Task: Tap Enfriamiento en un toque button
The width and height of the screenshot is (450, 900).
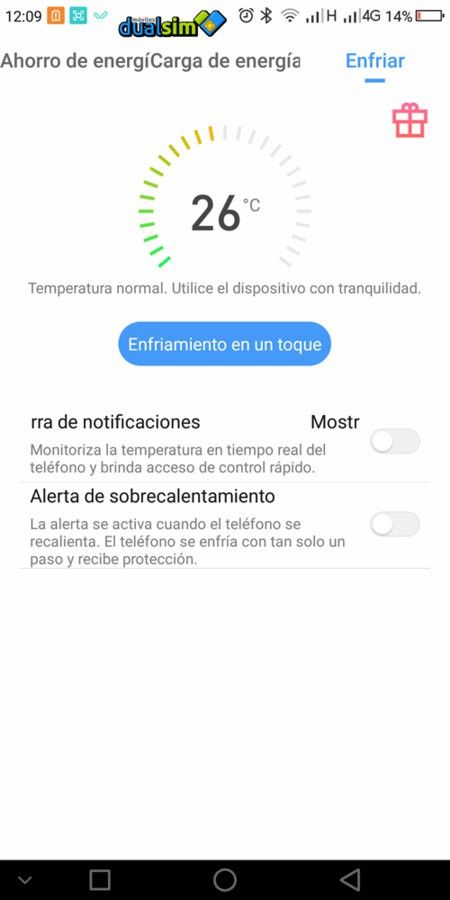Action: pos(224,344)
